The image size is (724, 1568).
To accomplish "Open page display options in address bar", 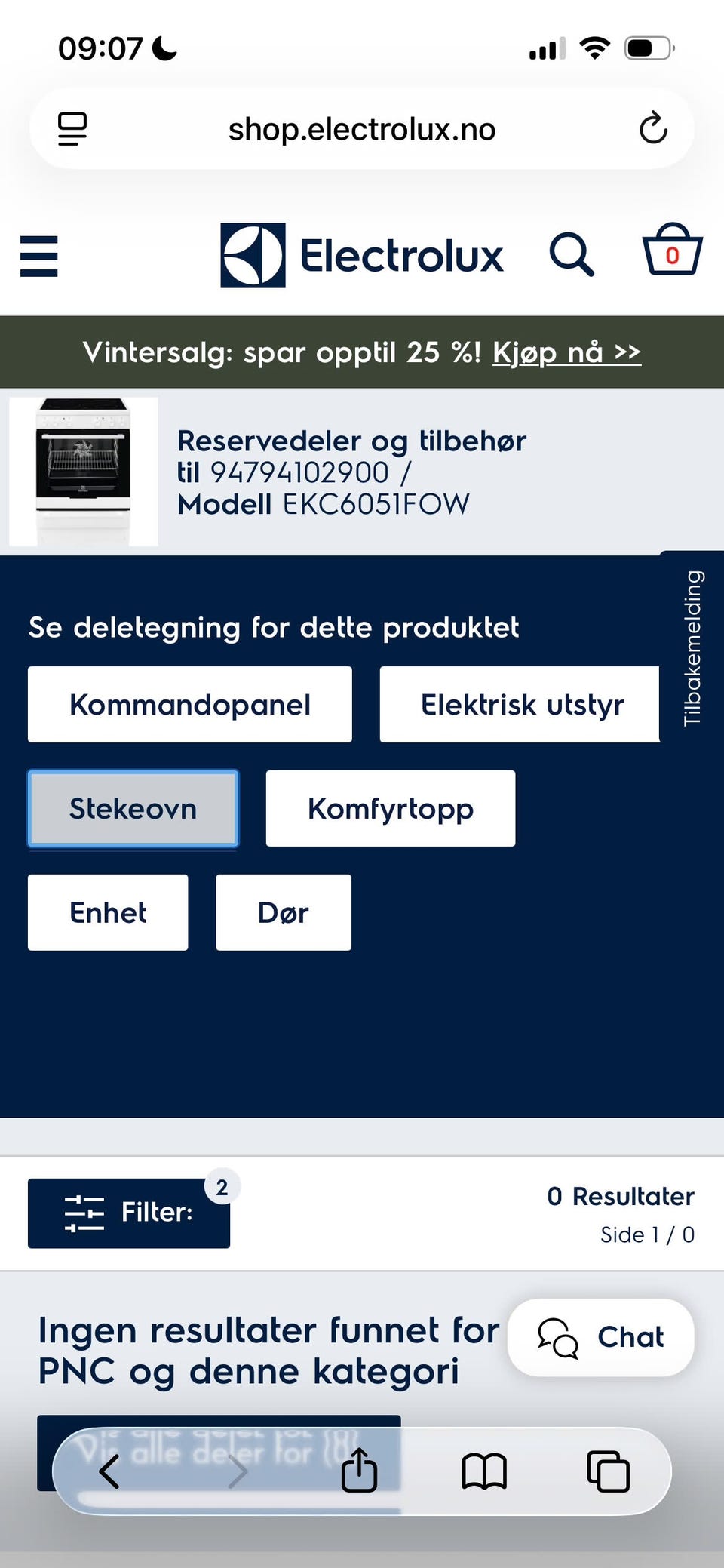I will click(72, 128).
